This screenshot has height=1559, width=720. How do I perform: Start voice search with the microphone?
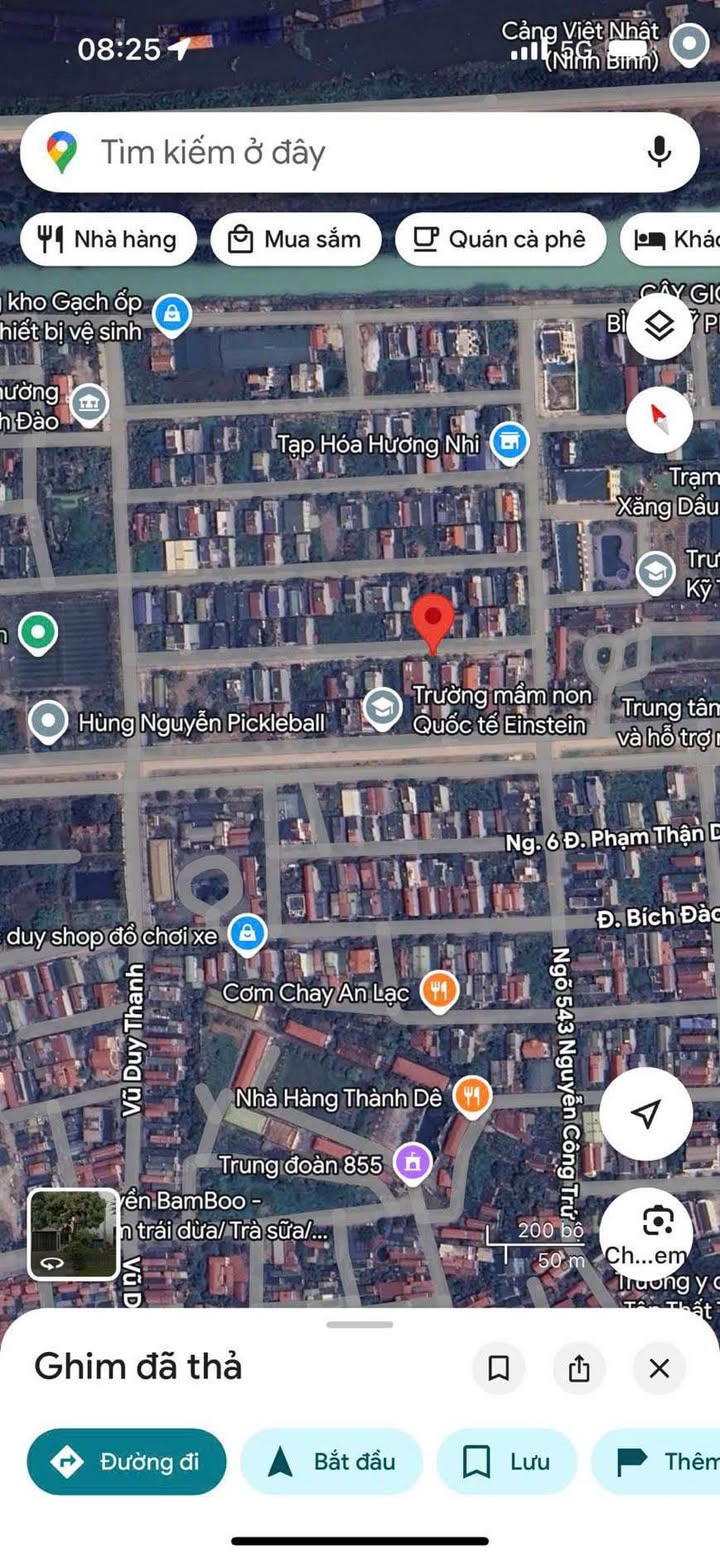(658, 152)
